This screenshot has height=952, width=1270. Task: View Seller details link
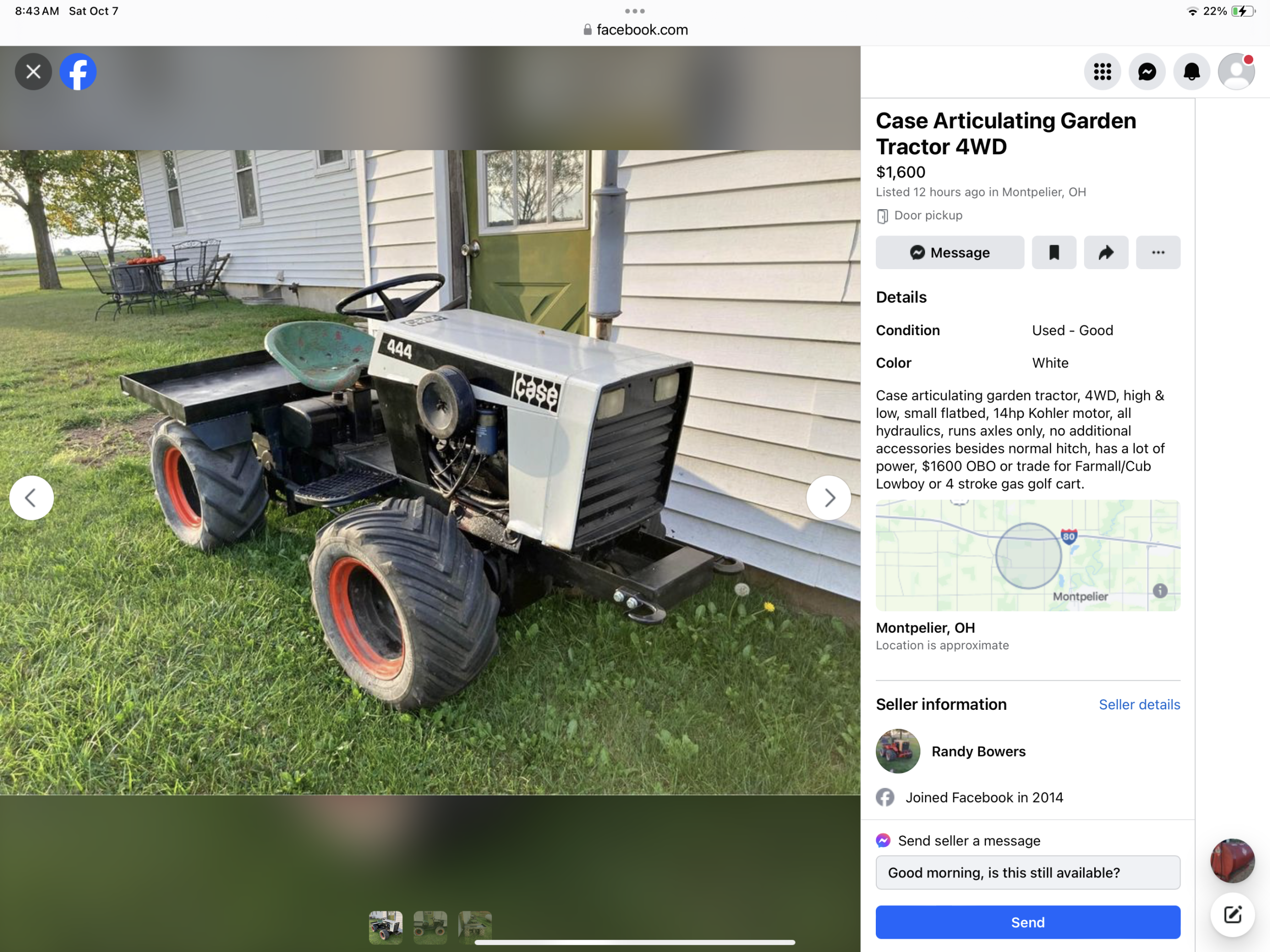point(1138,704)
